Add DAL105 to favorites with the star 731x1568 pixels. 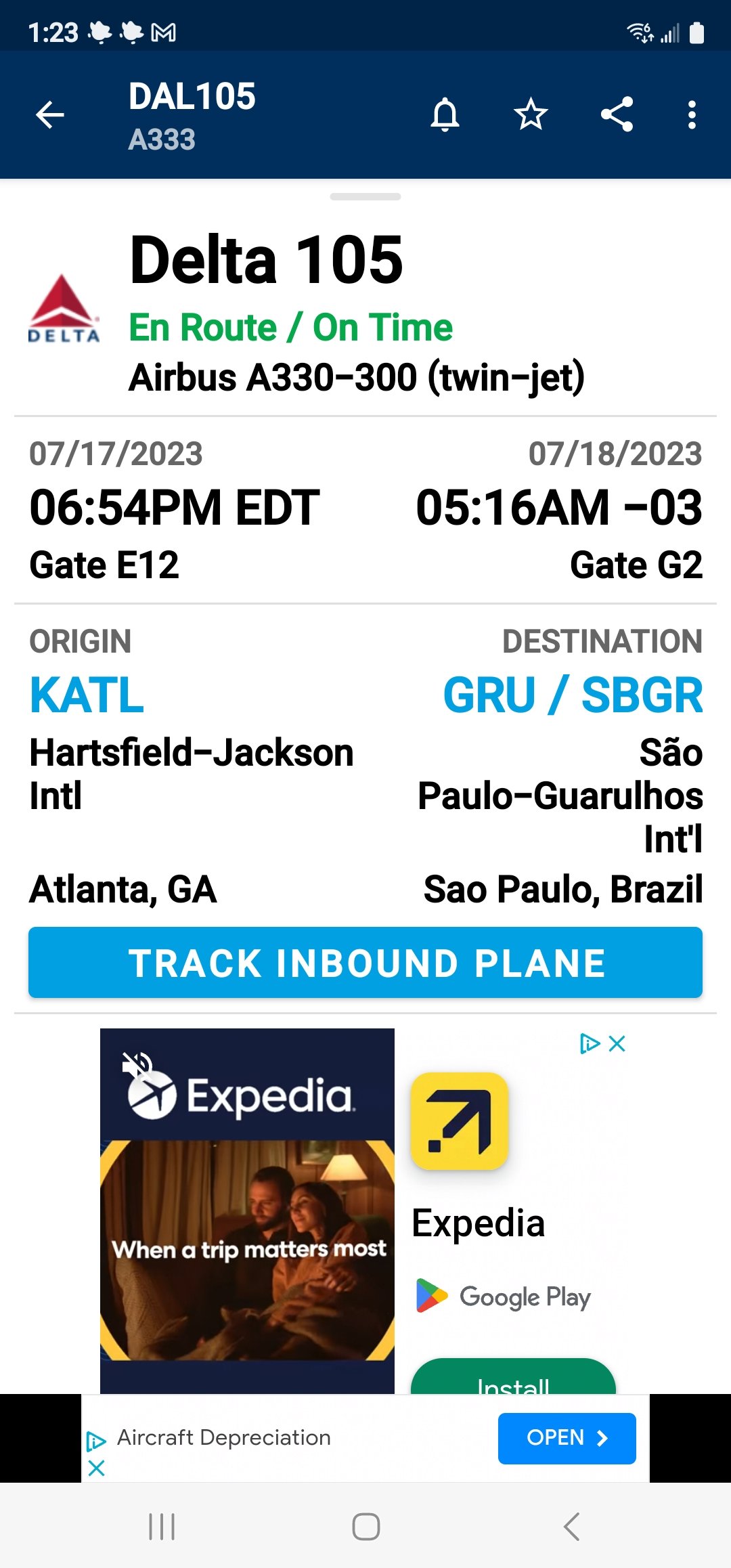531,114
